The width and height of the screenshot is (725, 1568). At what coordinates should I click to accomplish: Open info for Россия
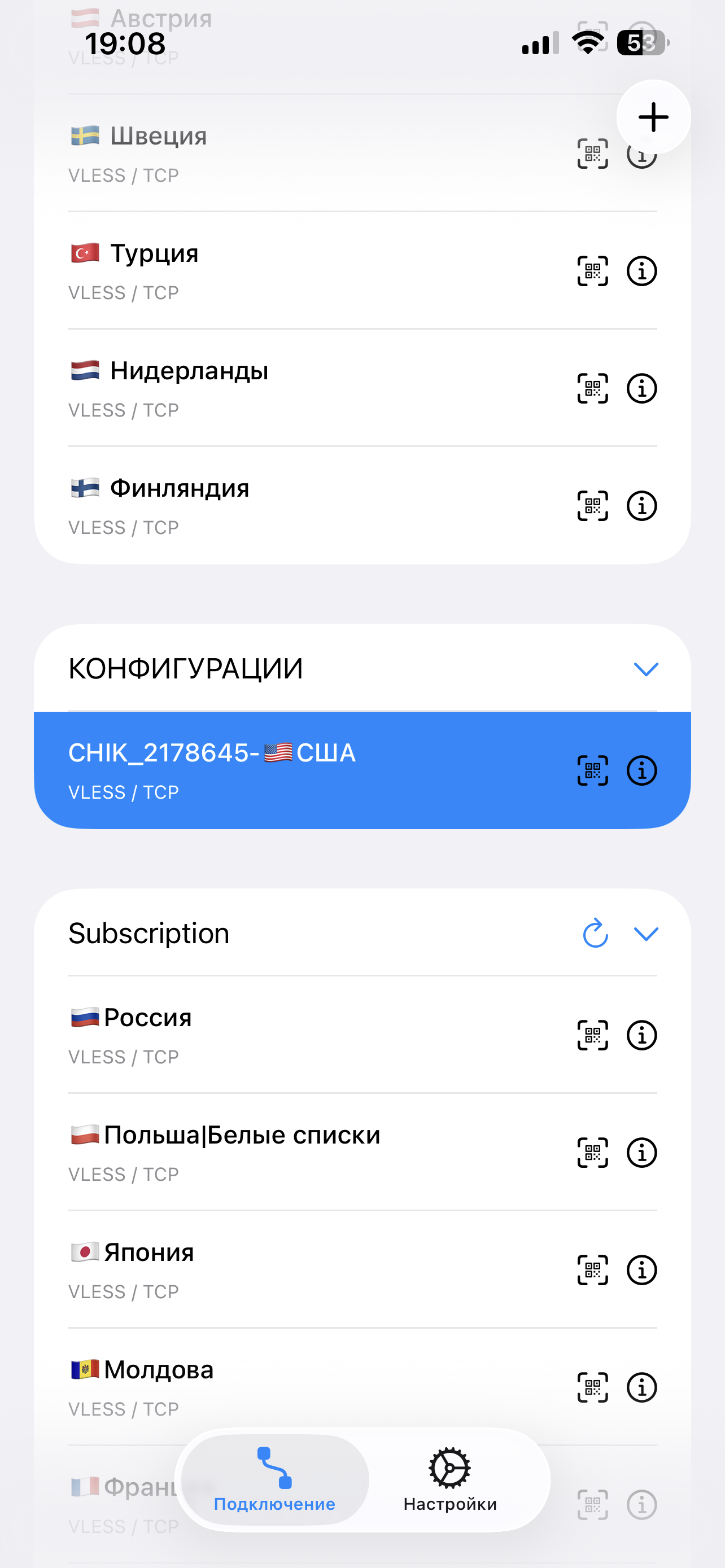point(641,1035)
